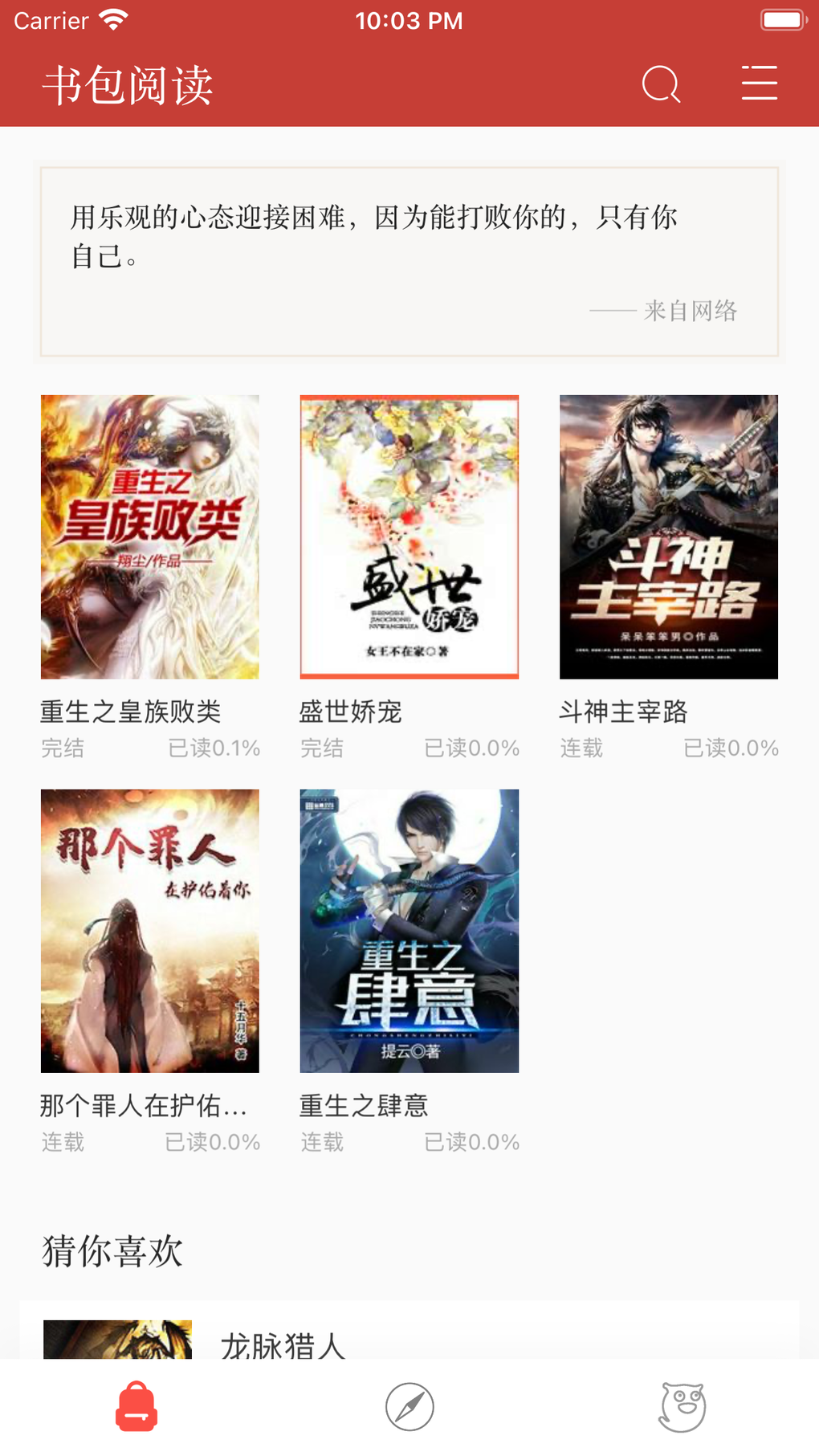
Task: Open the search icon in top bar
Action: coord(660,84)
